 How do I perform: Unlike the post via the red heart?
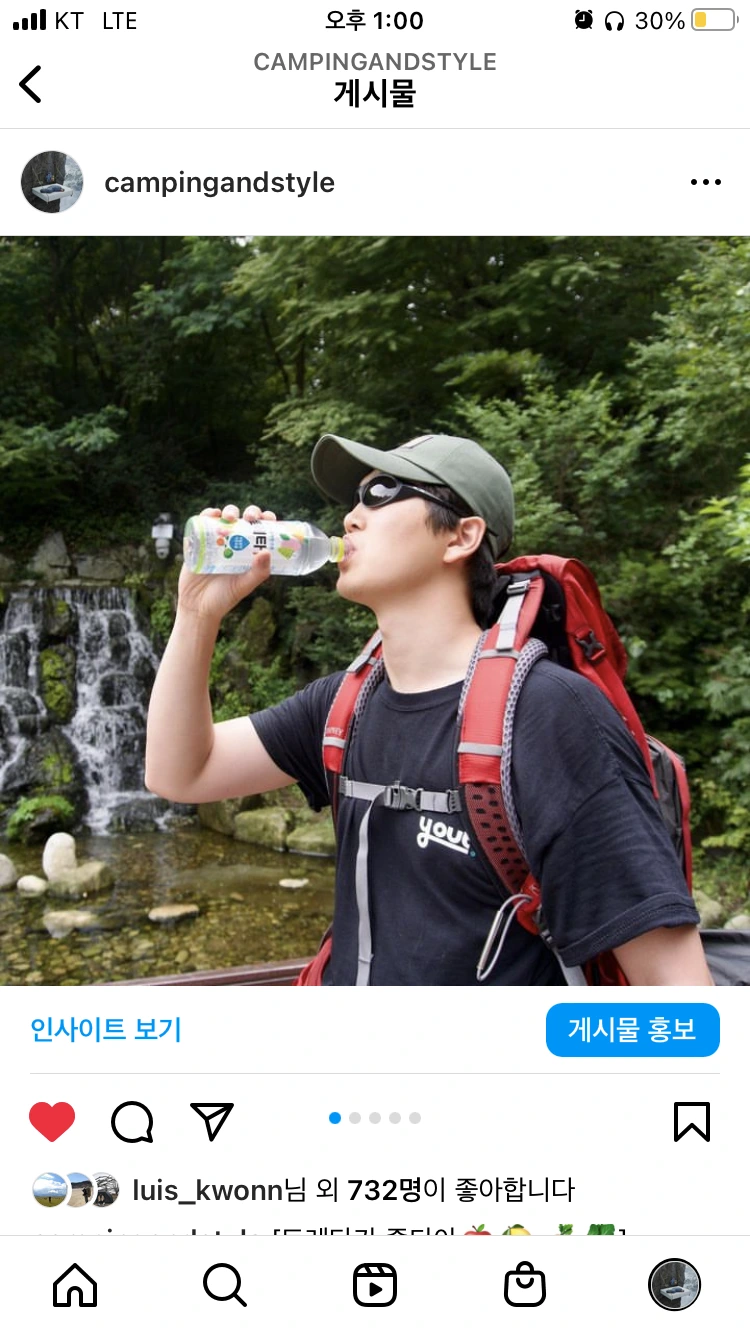click(53, 1122)
